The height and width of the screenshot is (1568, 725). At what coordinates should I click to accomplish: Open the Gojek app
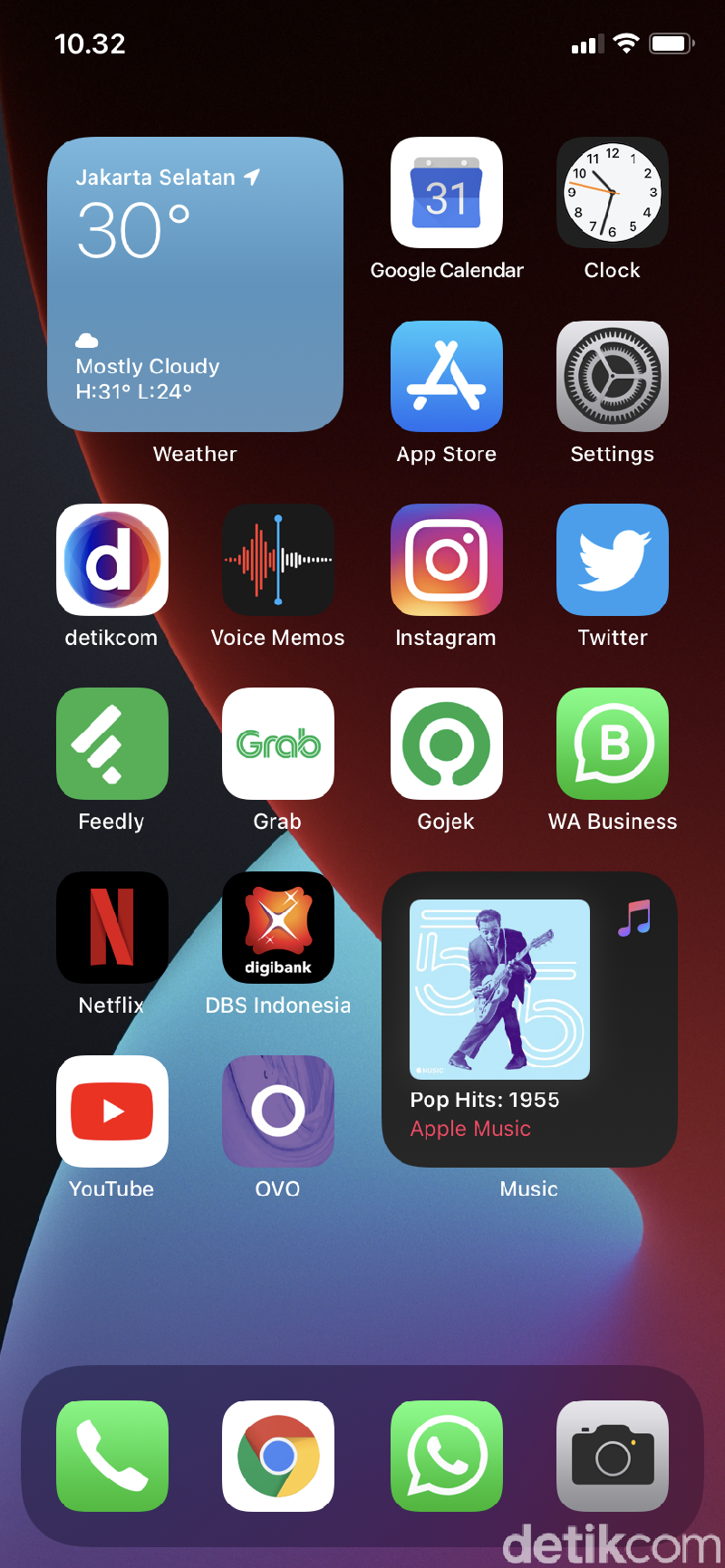click(446, 743)
